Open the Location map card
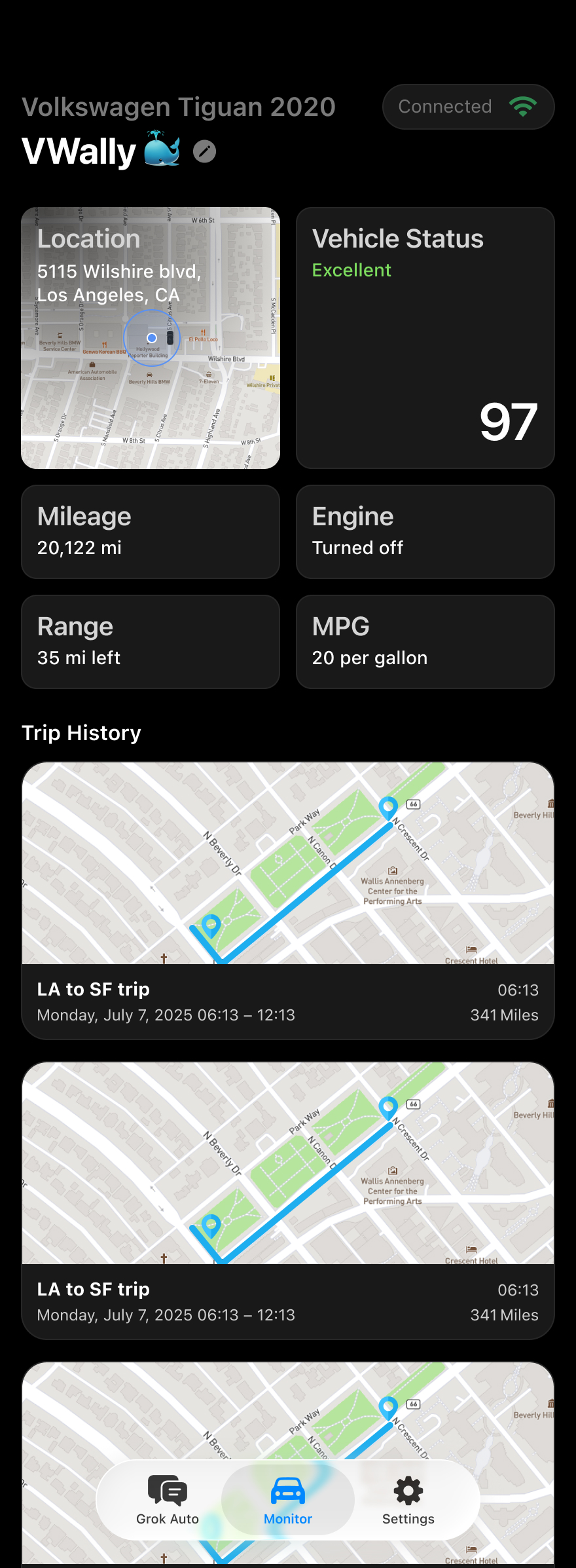This screenshot has height=1568, width=576. click(x=151, y=338)
